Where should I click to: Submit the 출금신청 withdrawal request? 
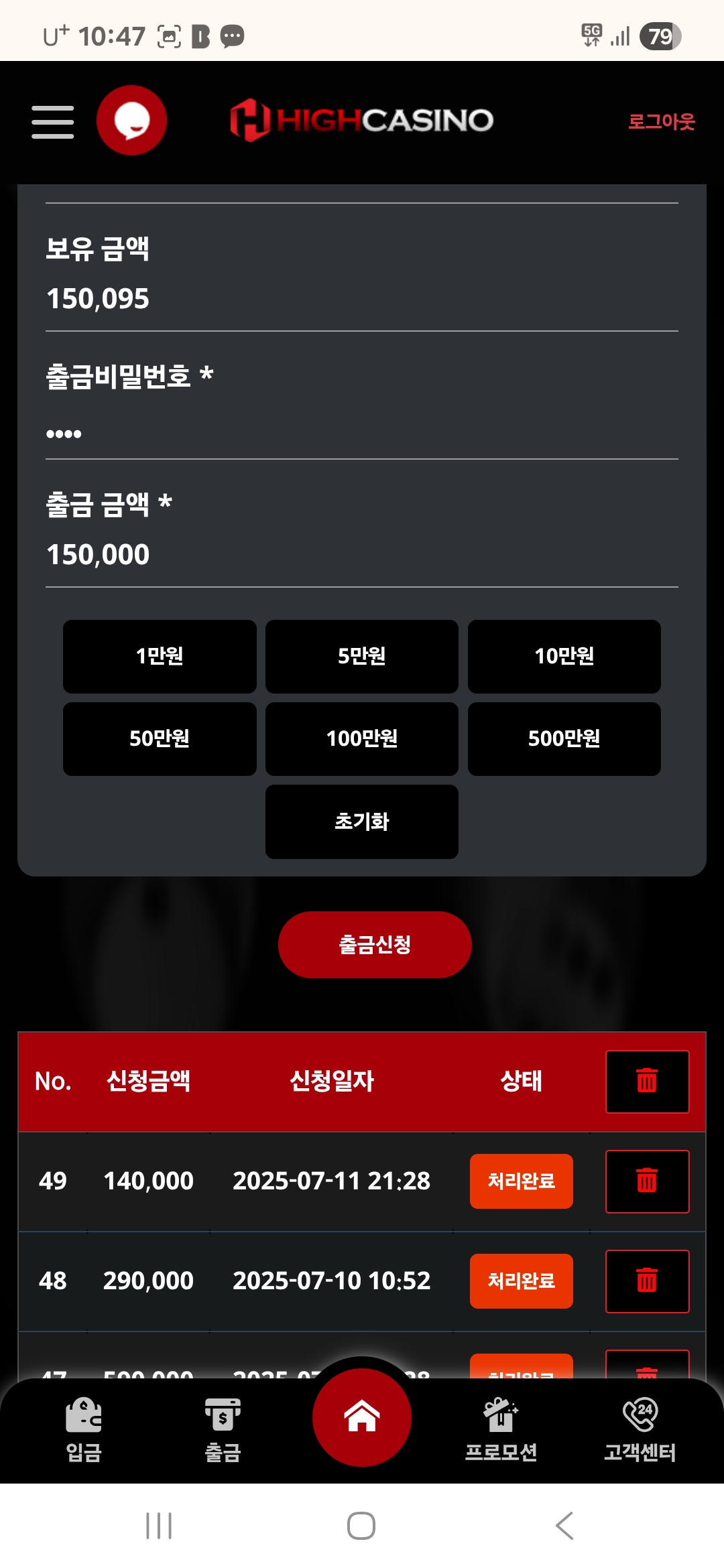[x=375, y=944]
